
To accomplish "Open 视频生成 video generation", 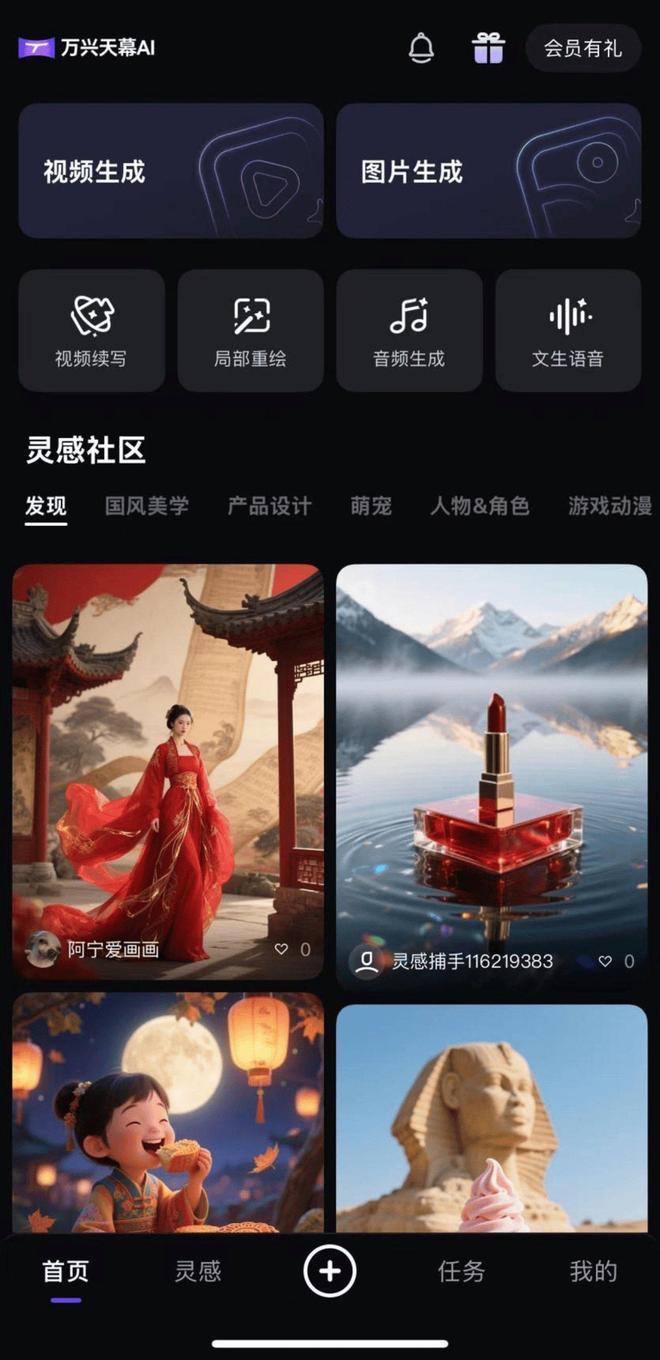I will [x=171, y=171].
